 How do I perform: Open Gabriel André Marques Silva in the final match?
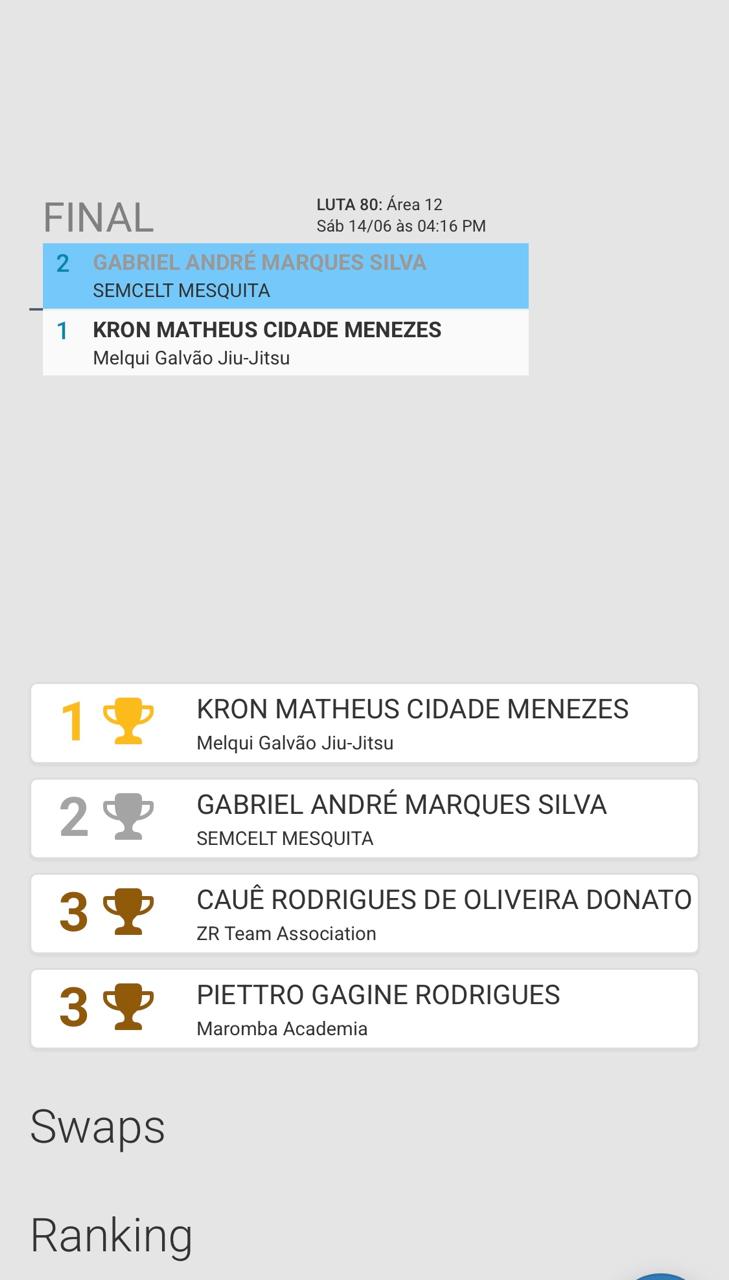pos(285,276)
